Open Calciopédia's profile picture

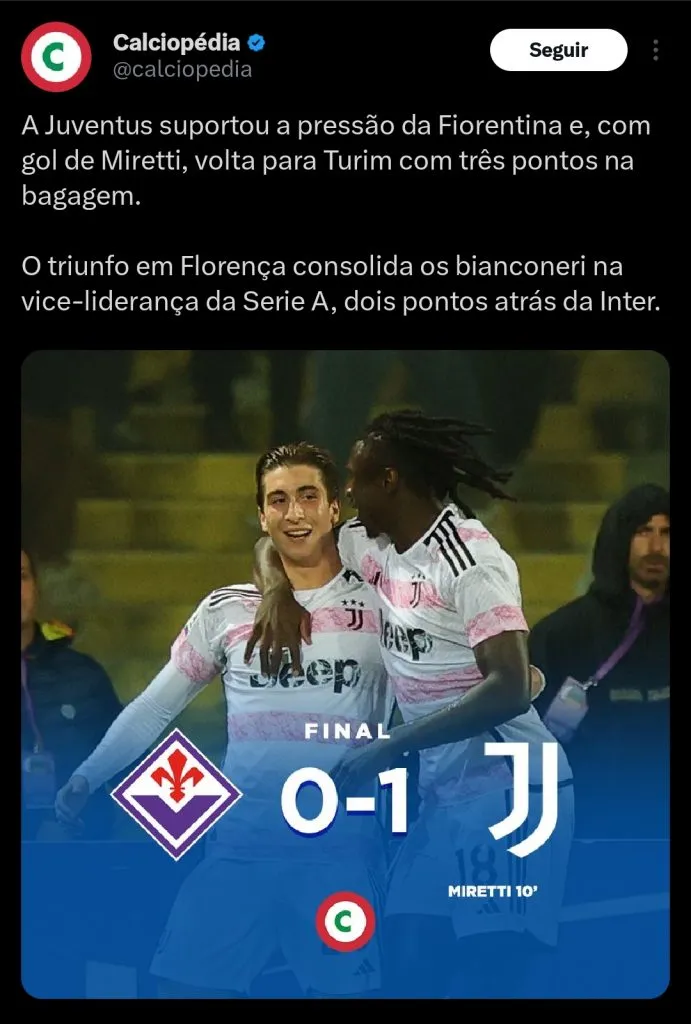[x=56, y=56]
